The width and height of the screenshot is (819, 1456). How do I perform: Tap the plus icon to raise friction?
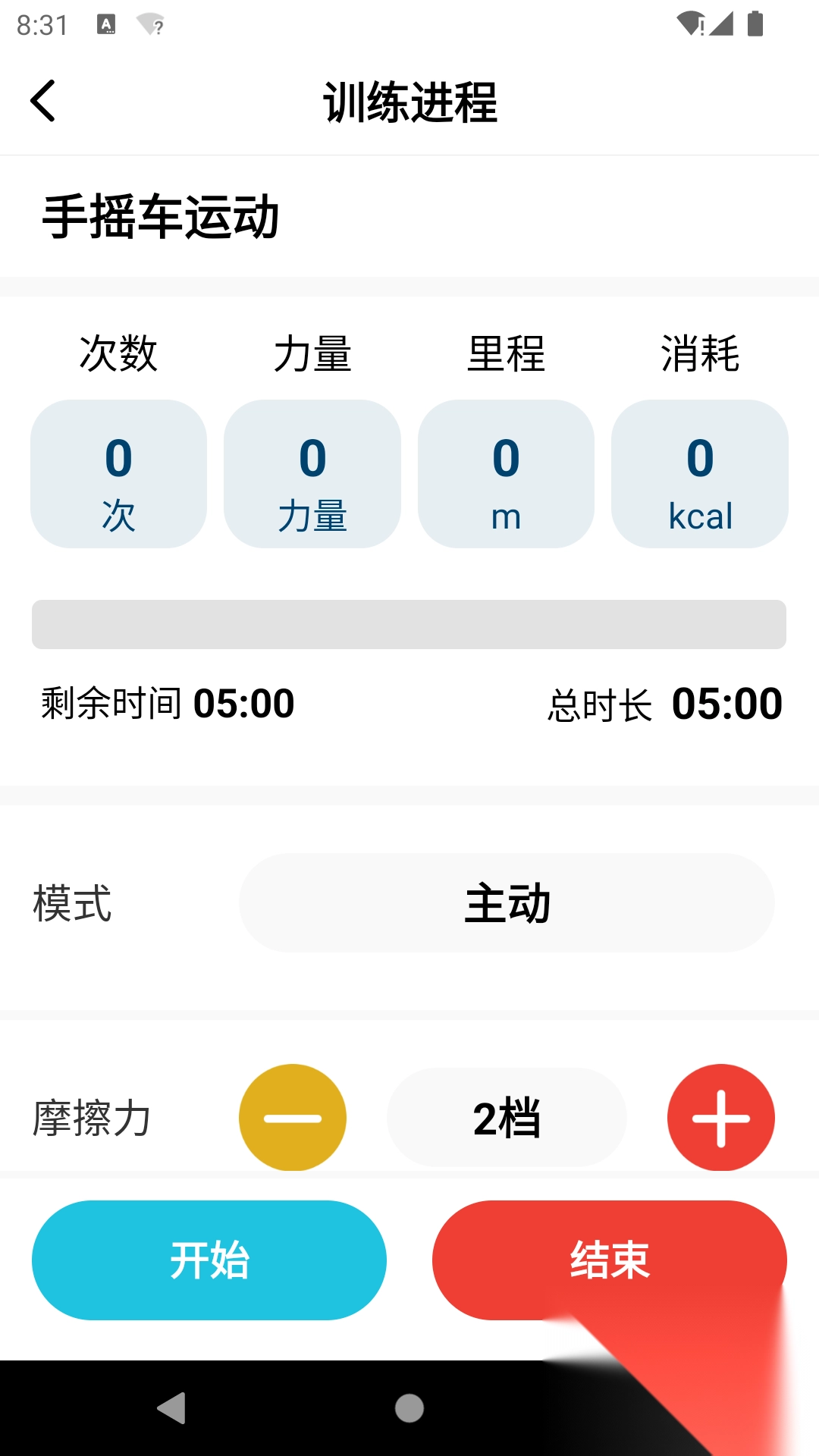[x=721, y=1117]
